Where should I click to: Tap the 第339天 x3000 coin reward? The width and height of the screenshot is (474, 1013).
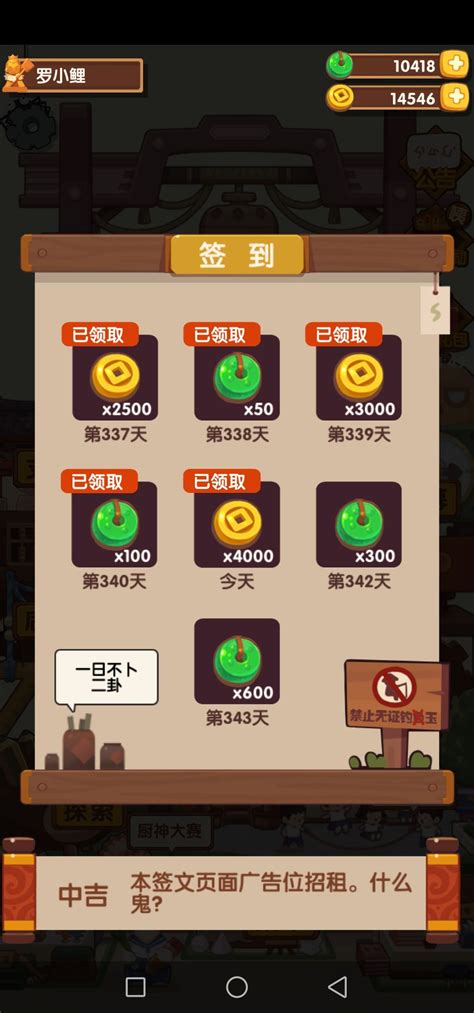358,377
